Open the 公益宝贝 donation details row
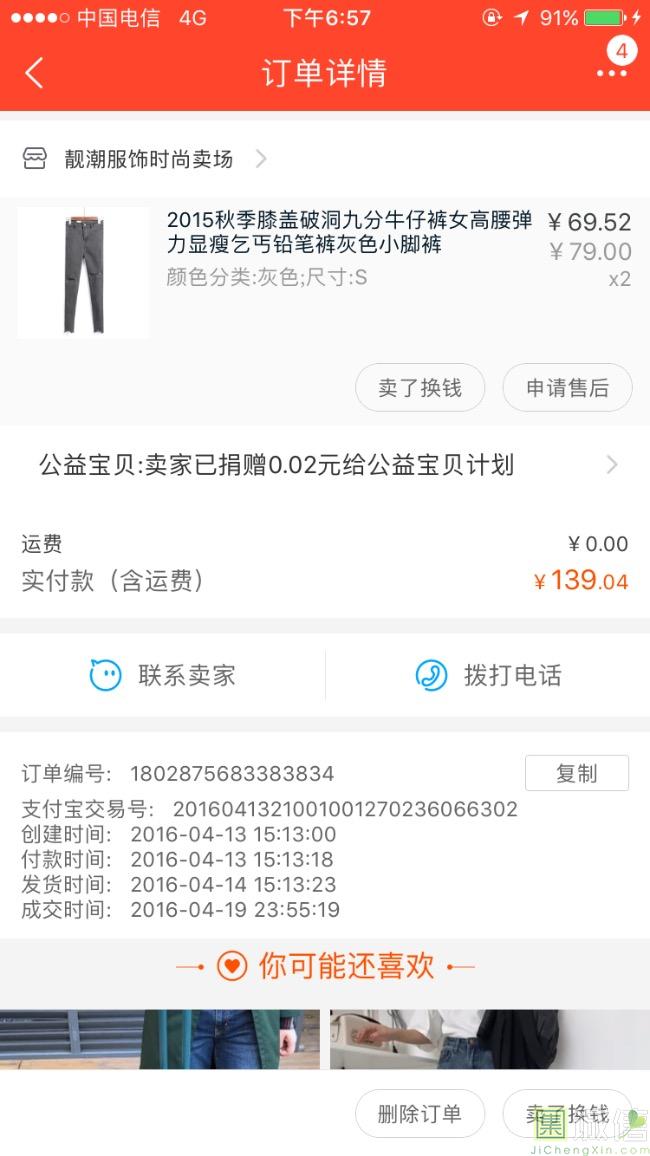The image size is (650, 1156). click(x=325, y=465)
